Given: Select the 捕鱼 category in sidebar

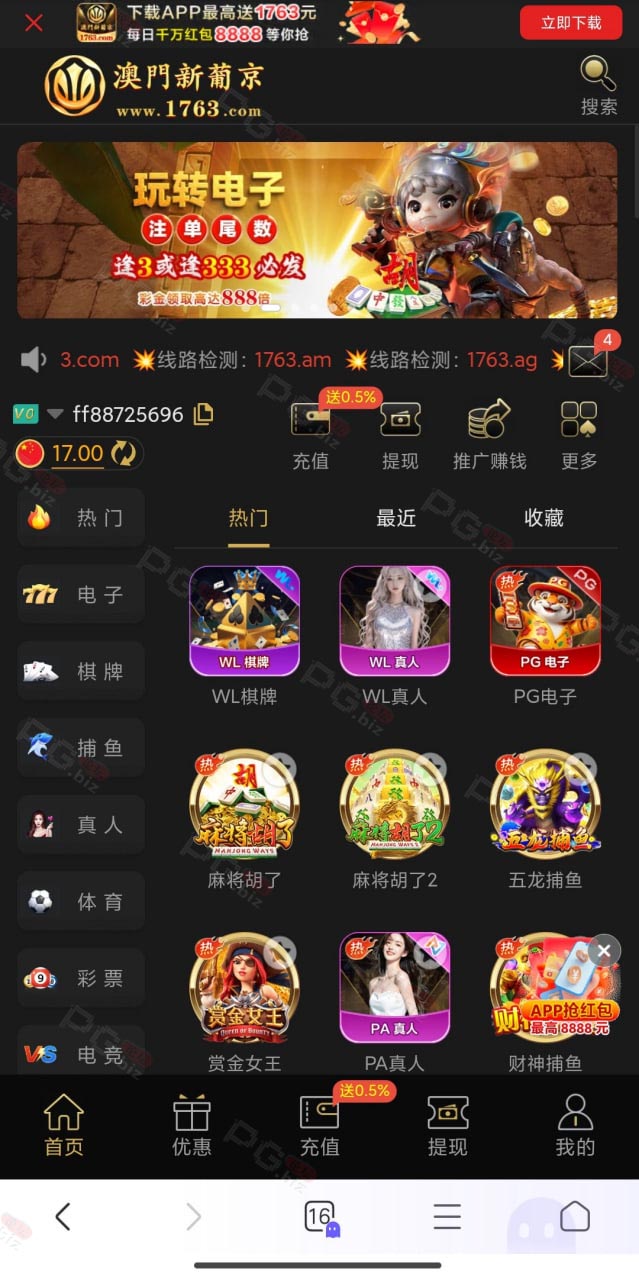Looking at the screenshot, I should 81,747.
